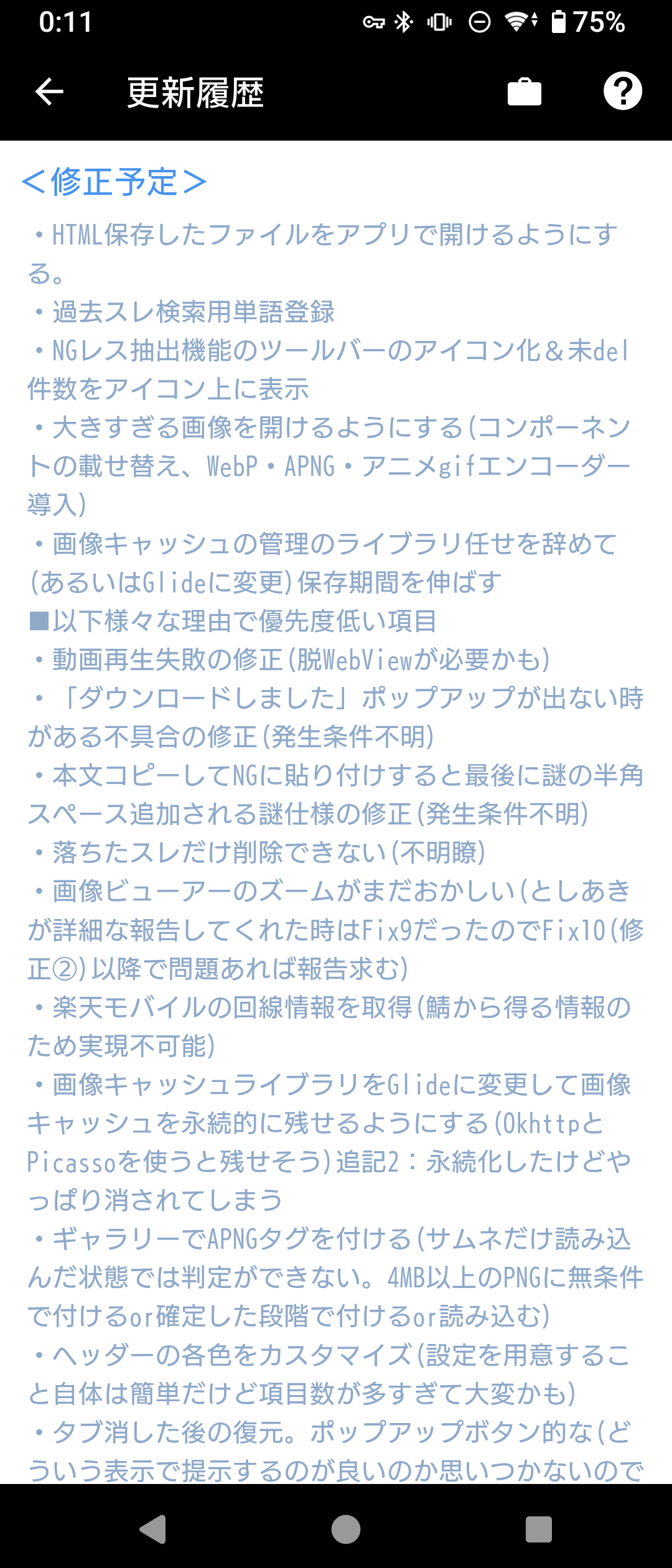Image resolution: width=672 pixels, height=1568 pixels.
Task: Open the help question mark icon
Action: 622,91
